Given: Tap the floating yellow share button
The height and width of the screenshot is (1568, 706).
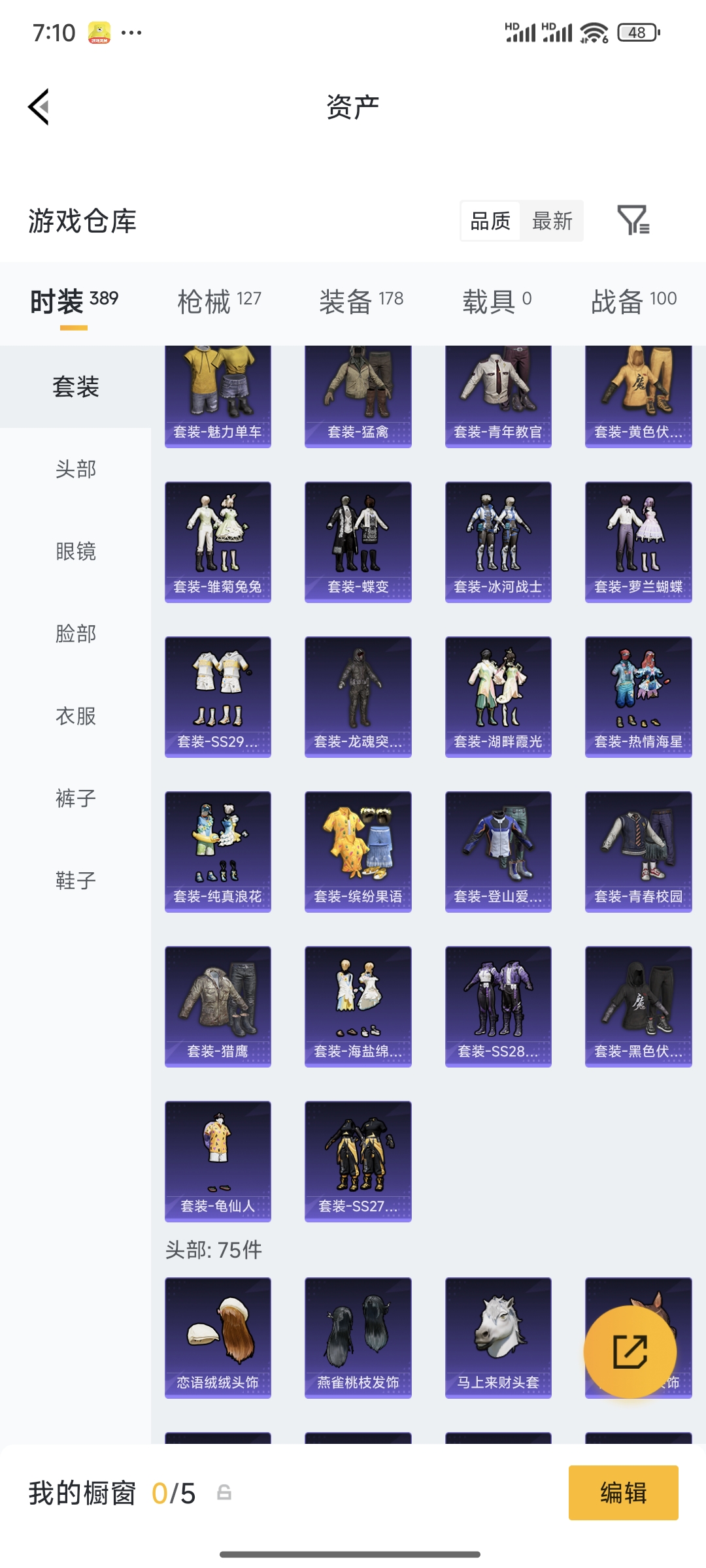Looking at the screenshot, I should click(630, 1352).
